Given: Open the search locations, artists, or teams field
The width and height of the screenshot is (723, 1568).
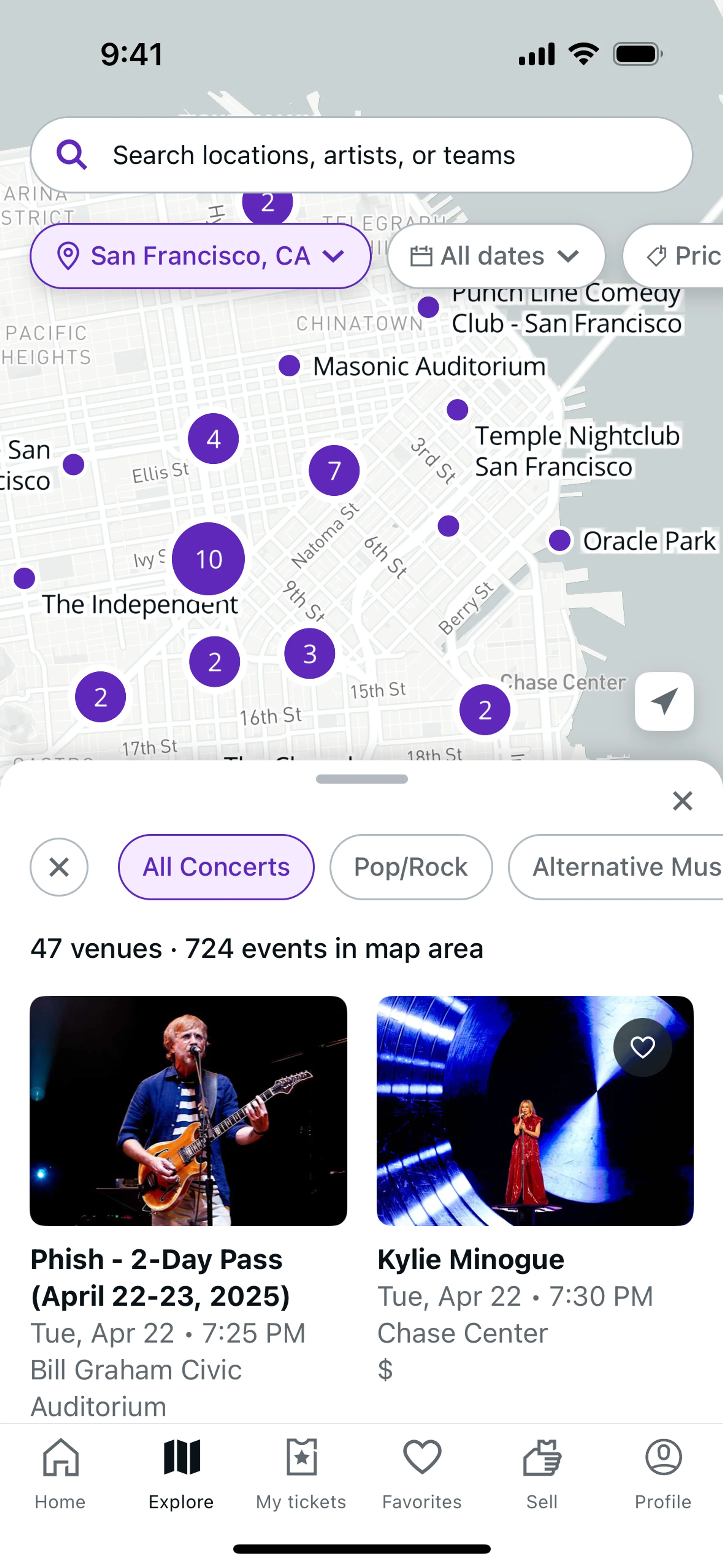Looking at the screenshot, I should tap(361, 155).
